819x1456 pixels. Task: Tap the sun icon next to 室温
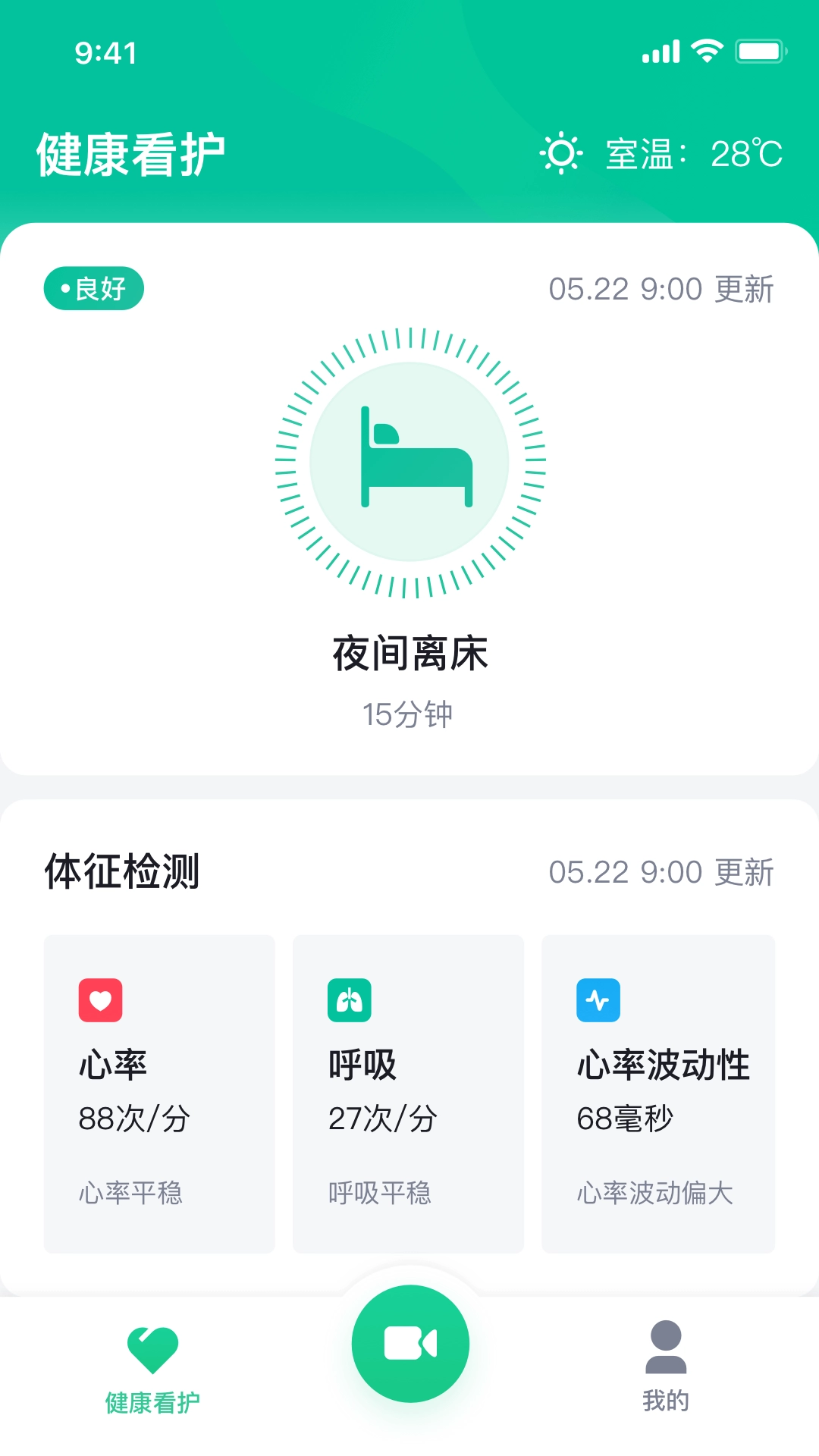(x=561, y=152)
